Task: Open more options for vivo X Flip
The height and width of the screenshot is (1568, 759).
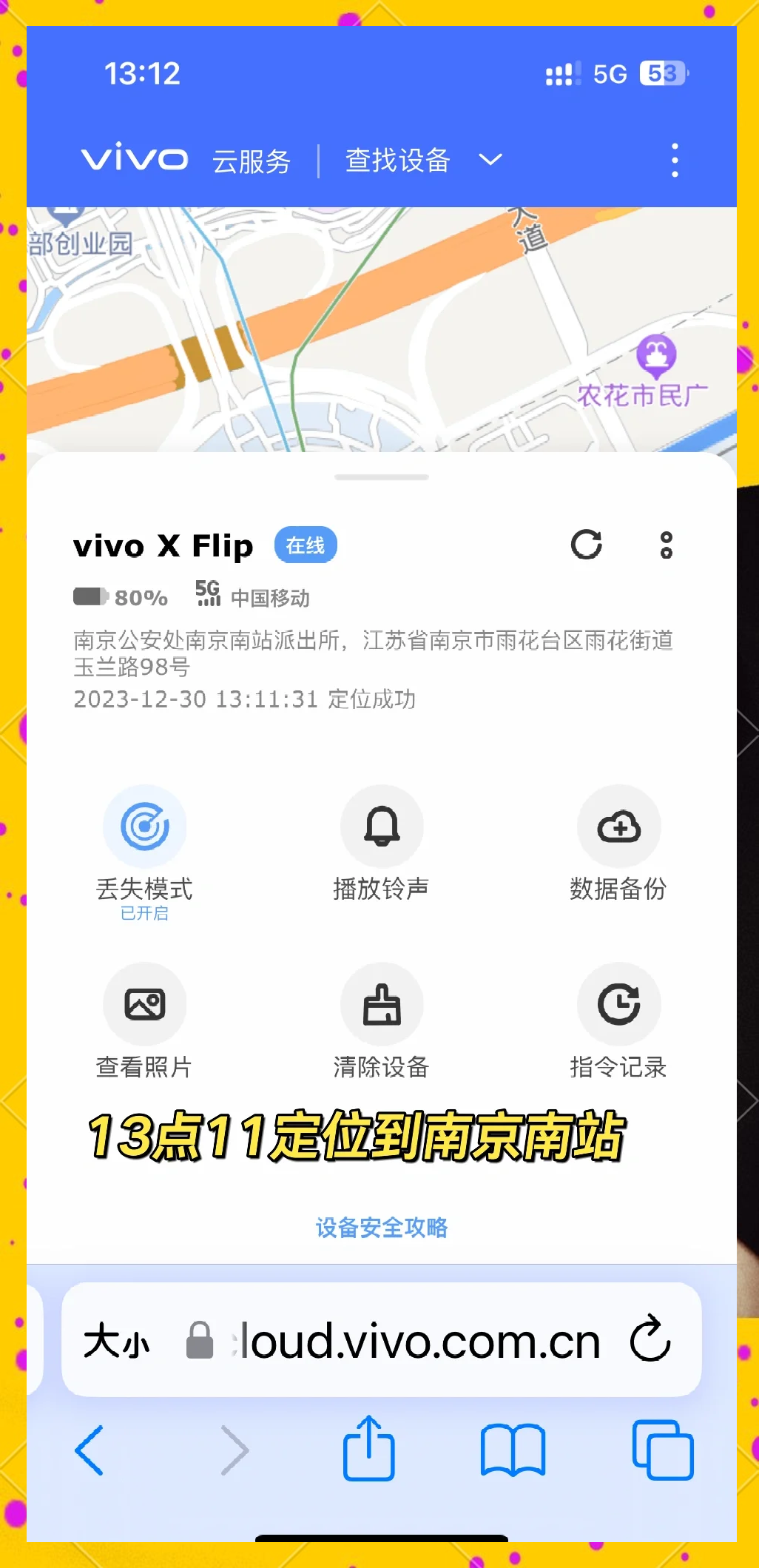Action: click(x=666, y=545)
